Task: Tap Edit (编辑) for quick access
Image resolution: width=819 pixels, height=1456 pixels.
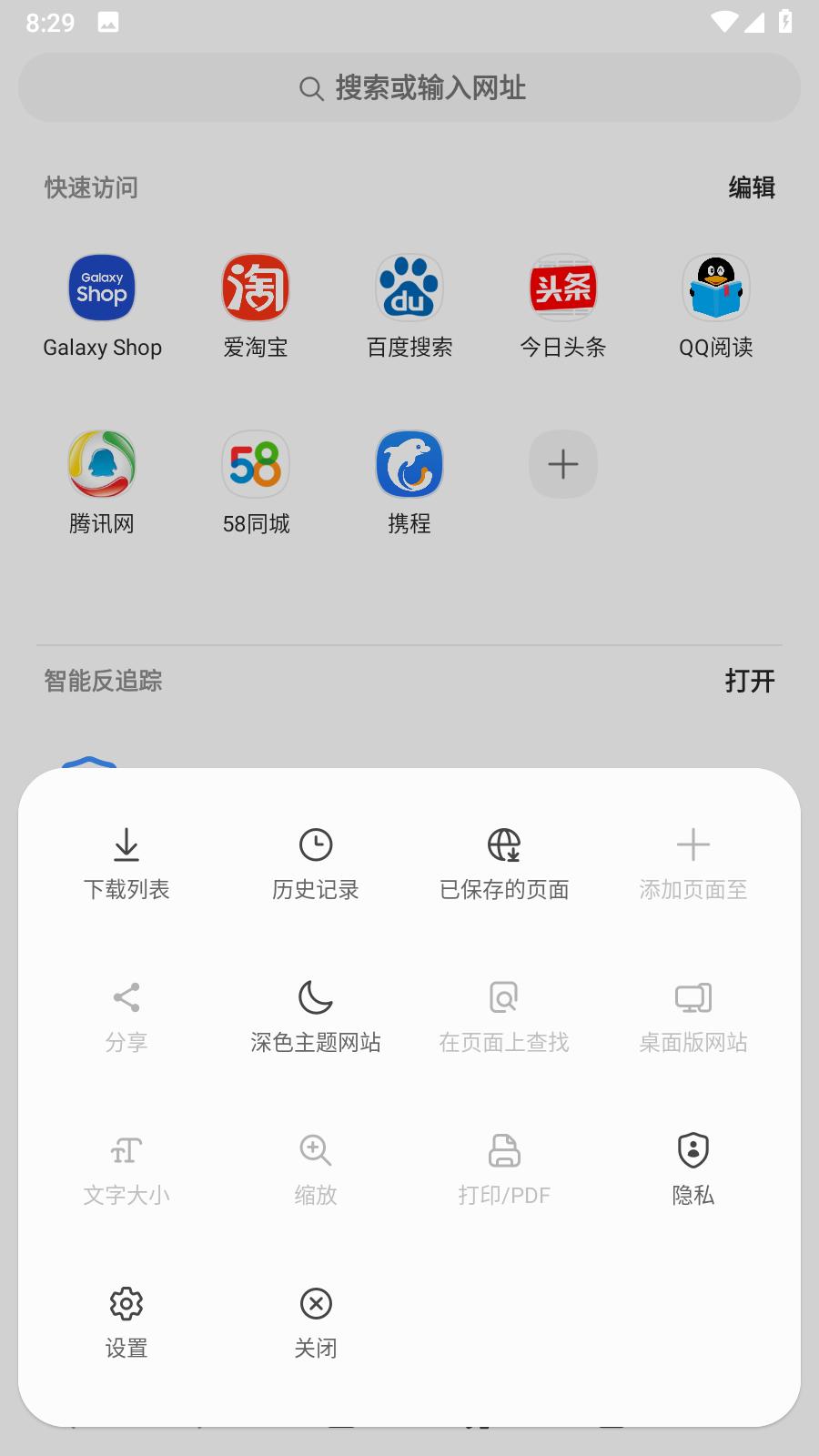Action: coord(752,187)
